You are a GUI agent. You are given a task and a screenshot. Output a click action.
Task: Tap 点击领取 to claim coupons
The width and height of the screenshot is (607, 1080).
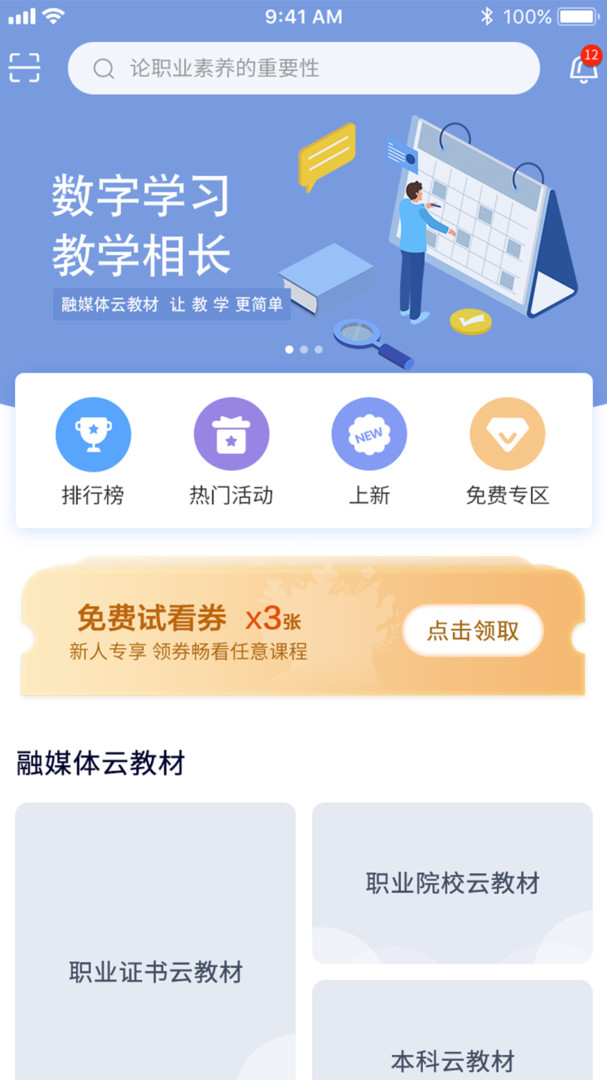point(473,631)
